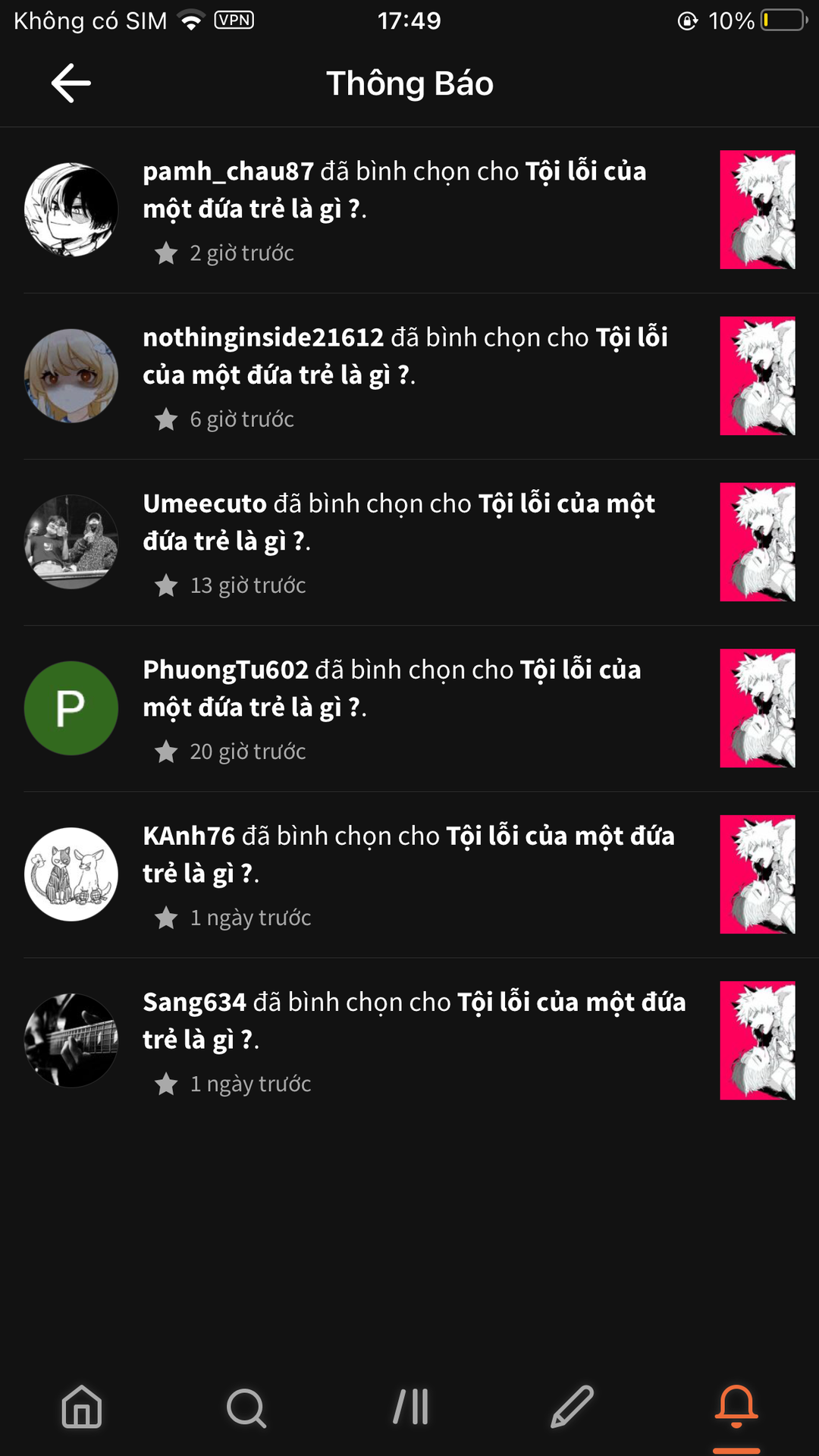Switch to the Write pencil tab

pyautogui.click(x=573, y=1407)
